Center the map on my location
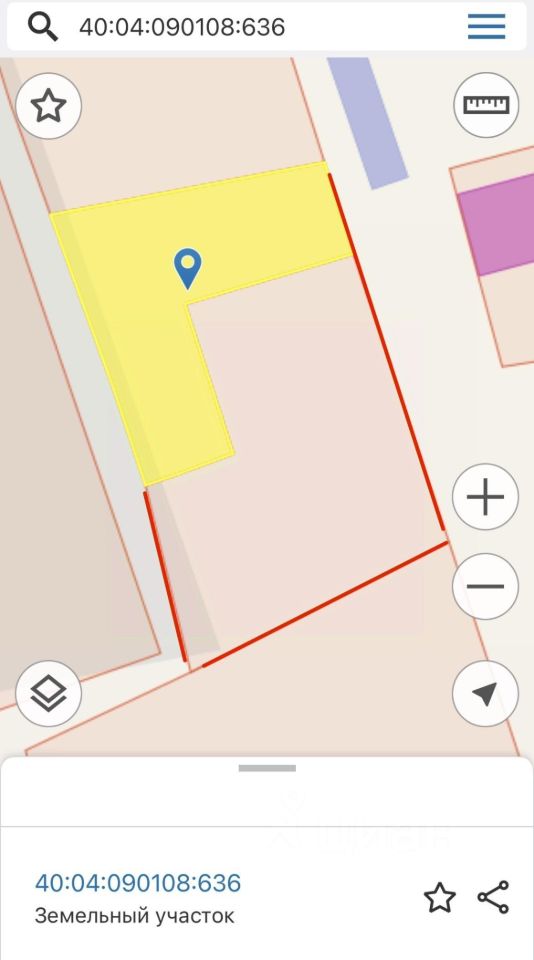 coord(486,694)
